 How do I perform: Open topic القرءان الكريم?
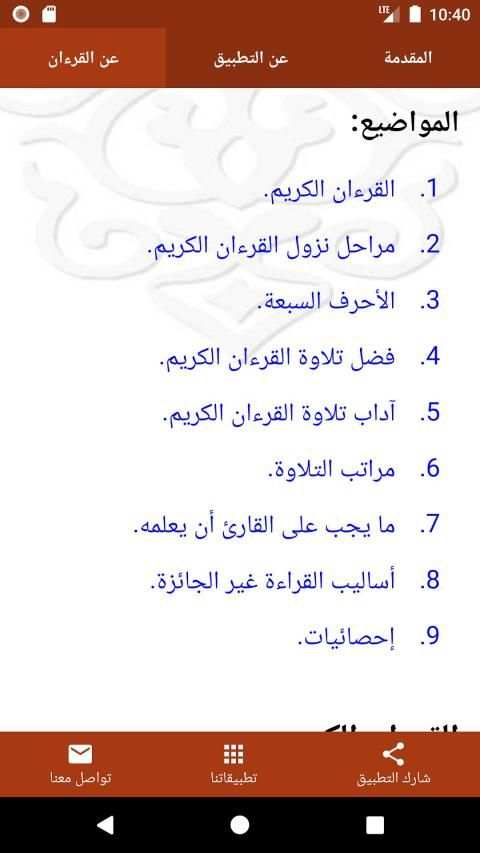click(x=331, y=190)
